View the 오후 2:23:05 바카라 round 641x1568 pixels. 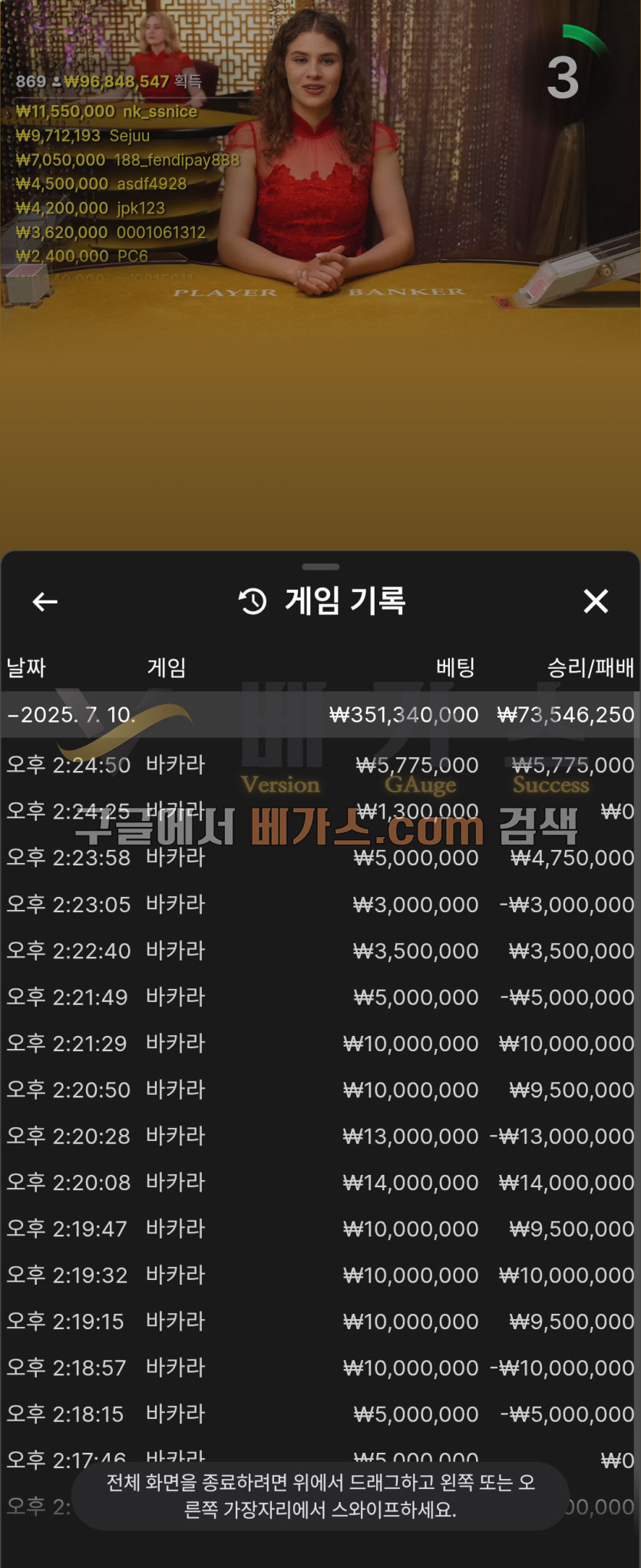[x=320, y=905]
